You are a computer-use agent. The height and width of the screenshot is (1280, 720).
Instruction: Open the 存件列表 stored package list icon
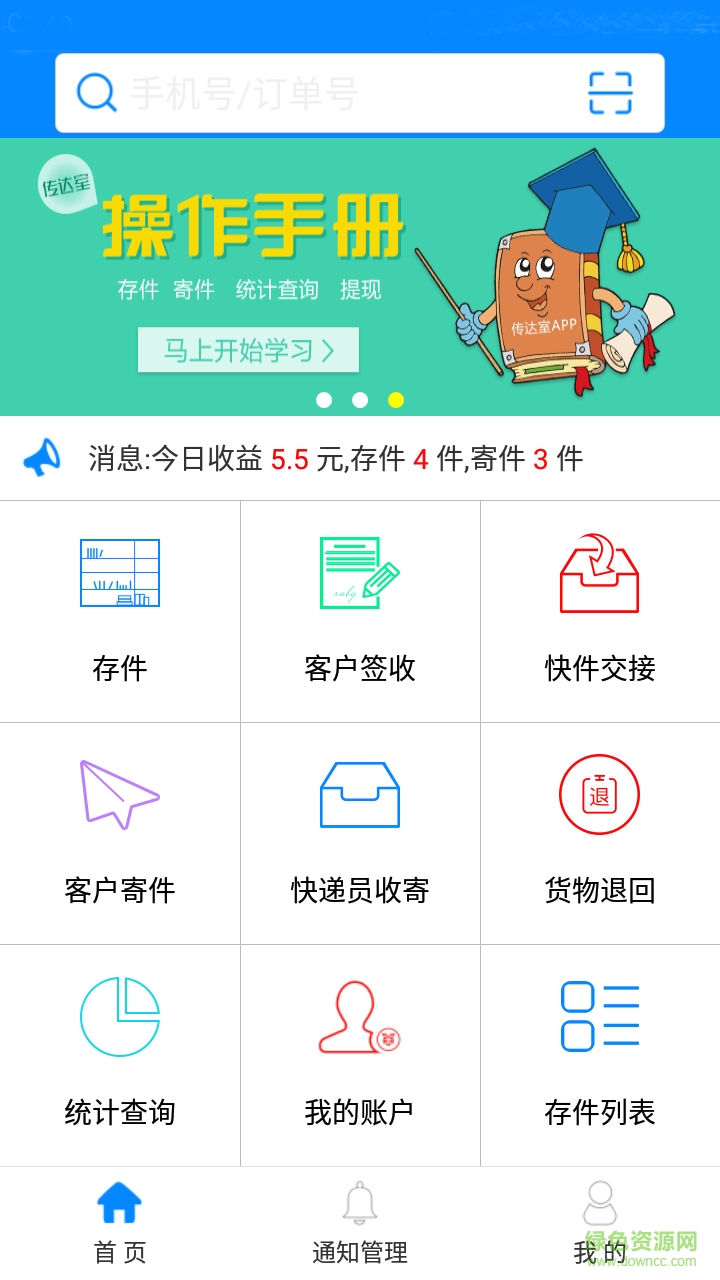pyautogui.click(x=600, y=1018)
